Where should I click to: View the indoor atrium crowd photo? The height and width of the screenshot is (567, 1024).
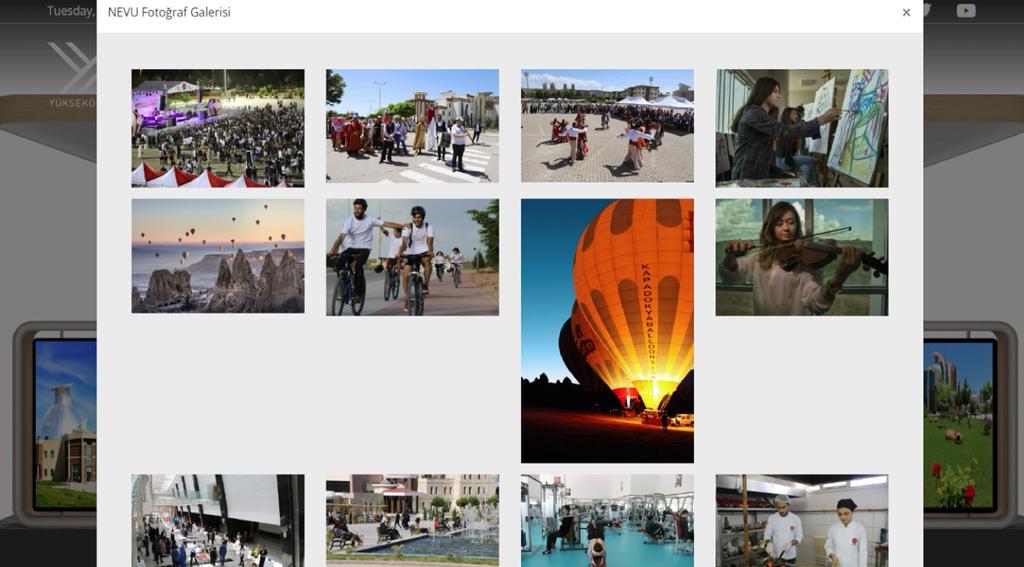pos(217,520)
